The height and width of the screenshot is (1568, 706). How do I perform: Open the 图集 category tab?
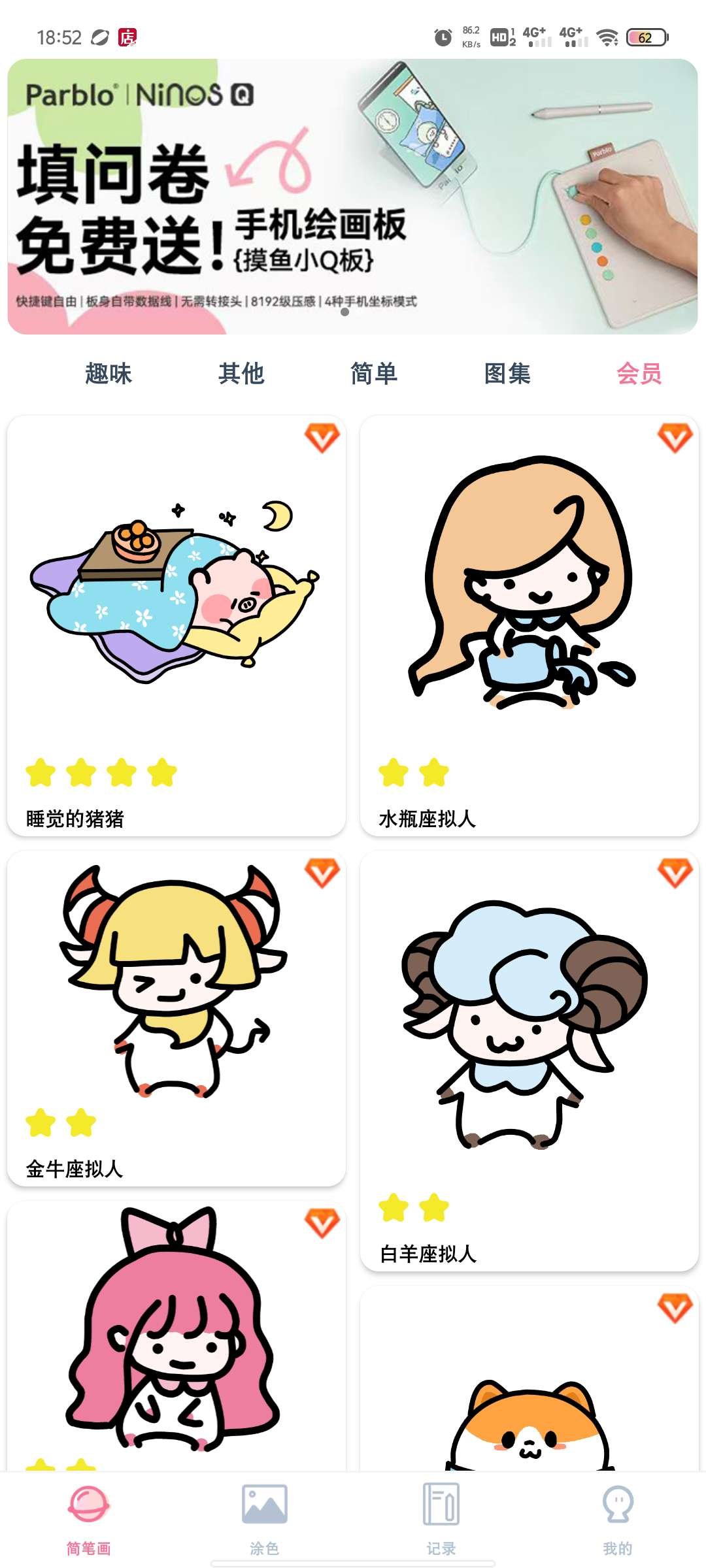tap(507, 374)
